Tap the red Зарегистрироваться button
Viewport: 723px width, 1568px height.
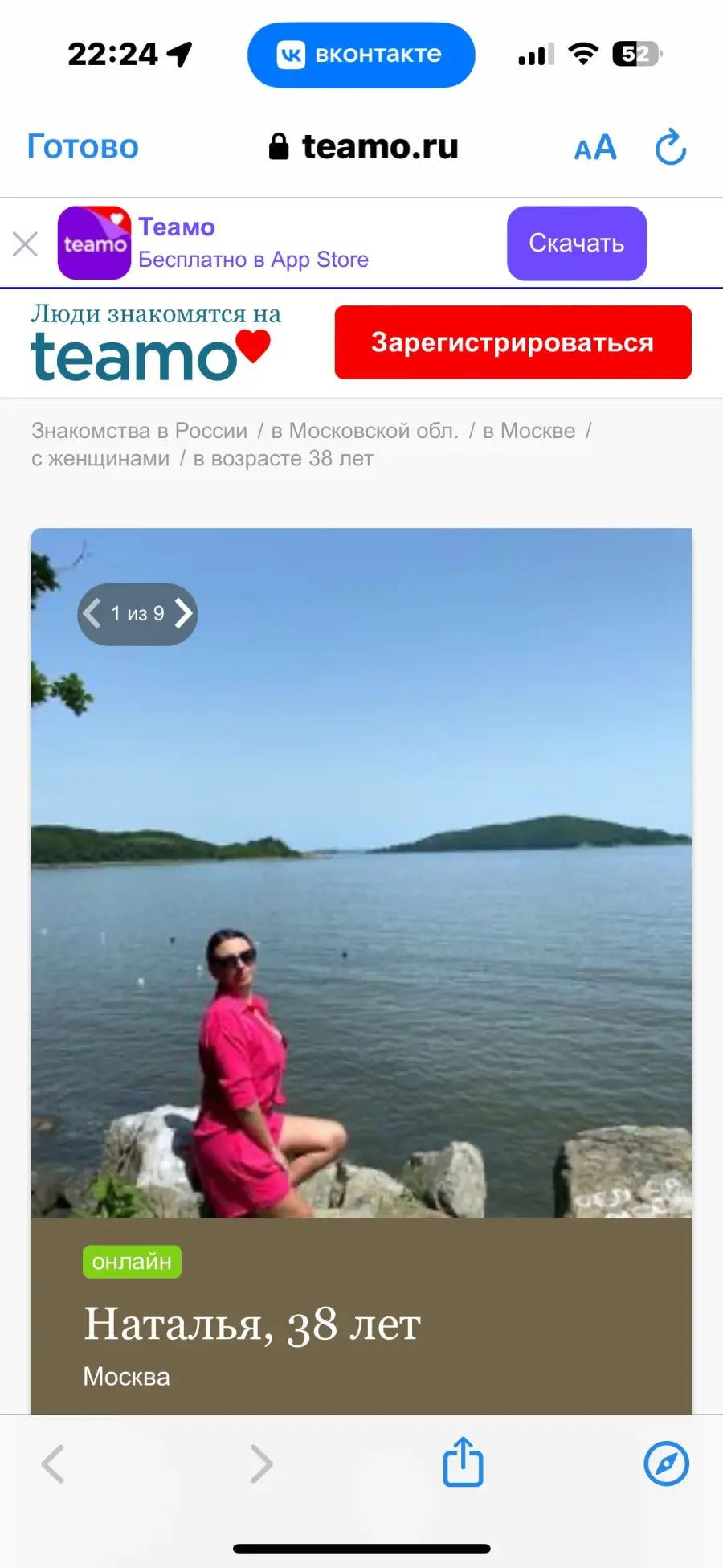tap(513, 342)
